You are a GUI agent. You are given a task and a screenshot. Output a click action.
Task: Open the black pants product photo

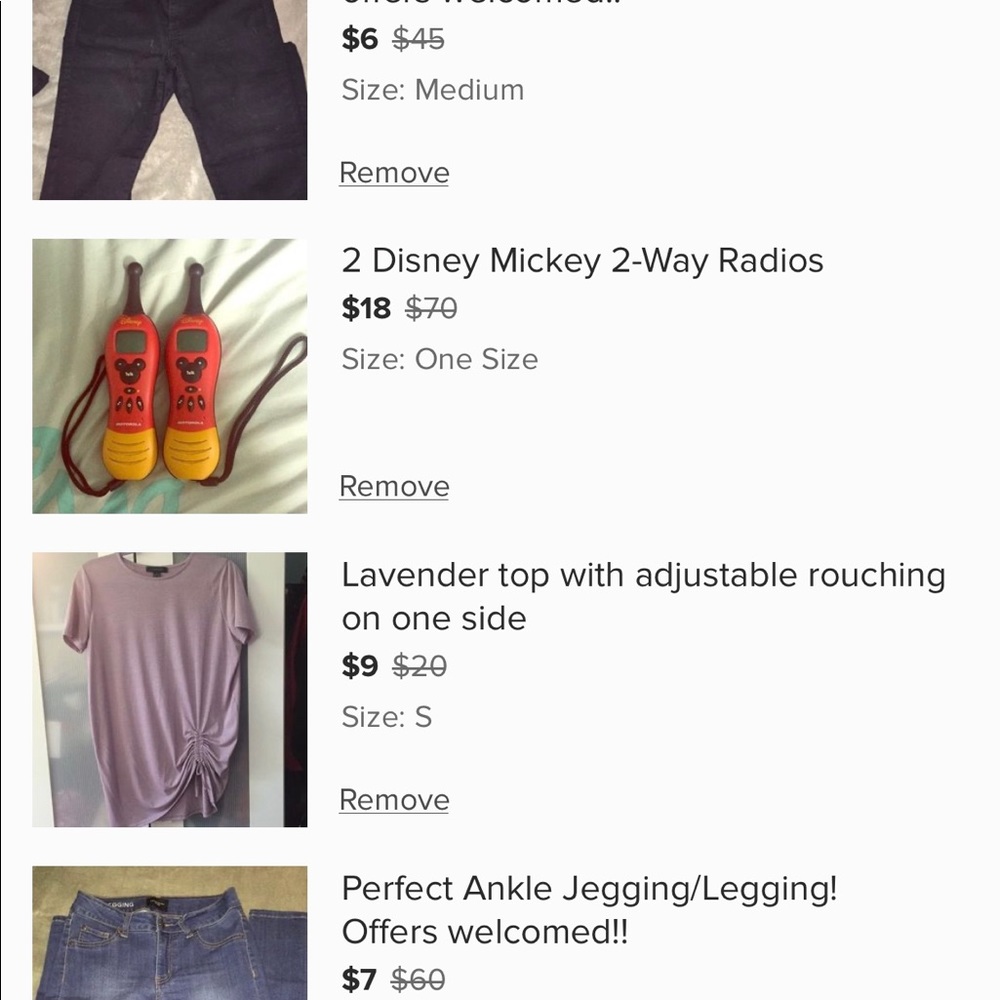pos(170,100)
